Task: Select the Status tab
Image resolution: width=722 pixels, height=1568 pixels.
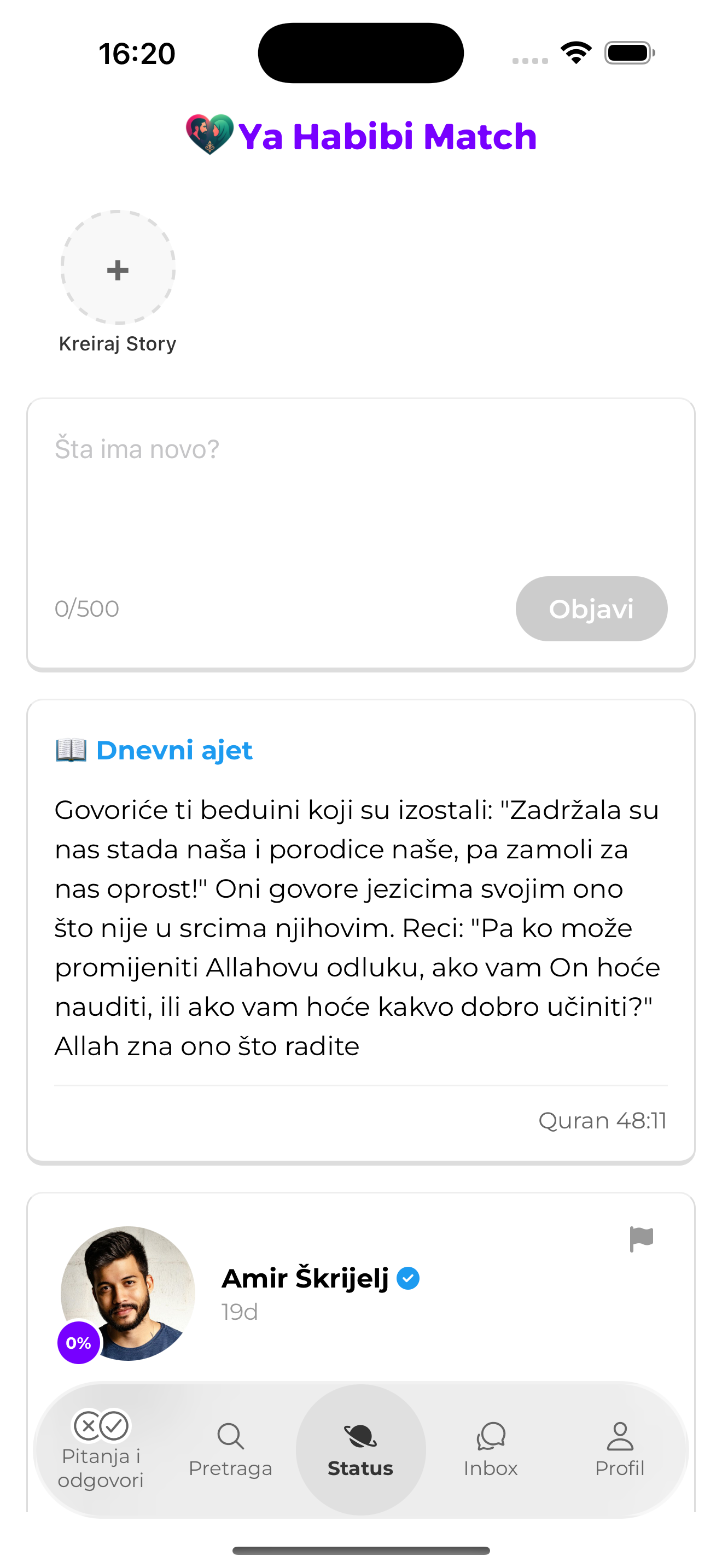Action: point(360,1450)
